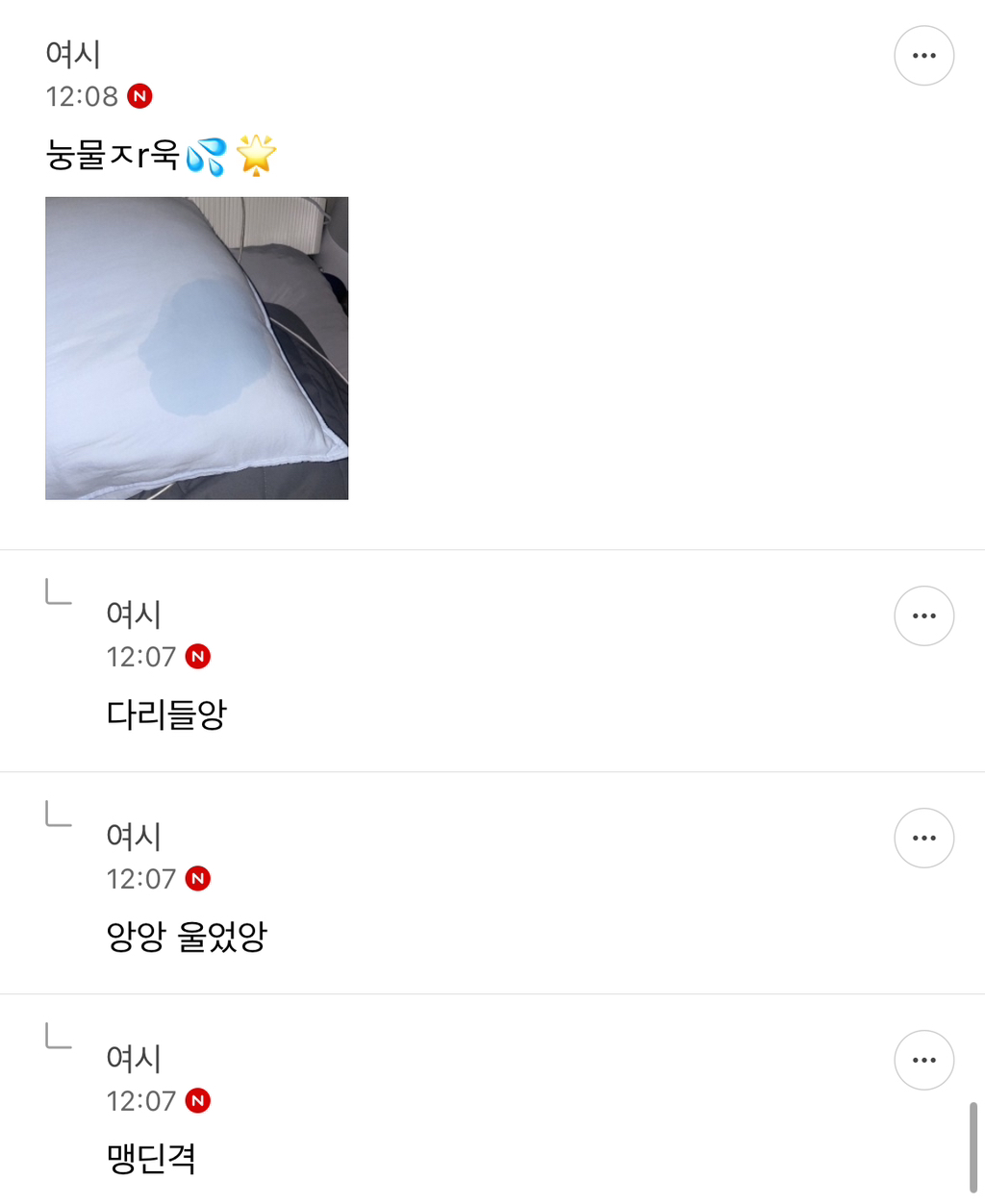Image resolution: width=985 pixels, height=1204 pixels.
Task: Open options menu for the 눙물ㅈr욱 comment
Action: point(923,56)
